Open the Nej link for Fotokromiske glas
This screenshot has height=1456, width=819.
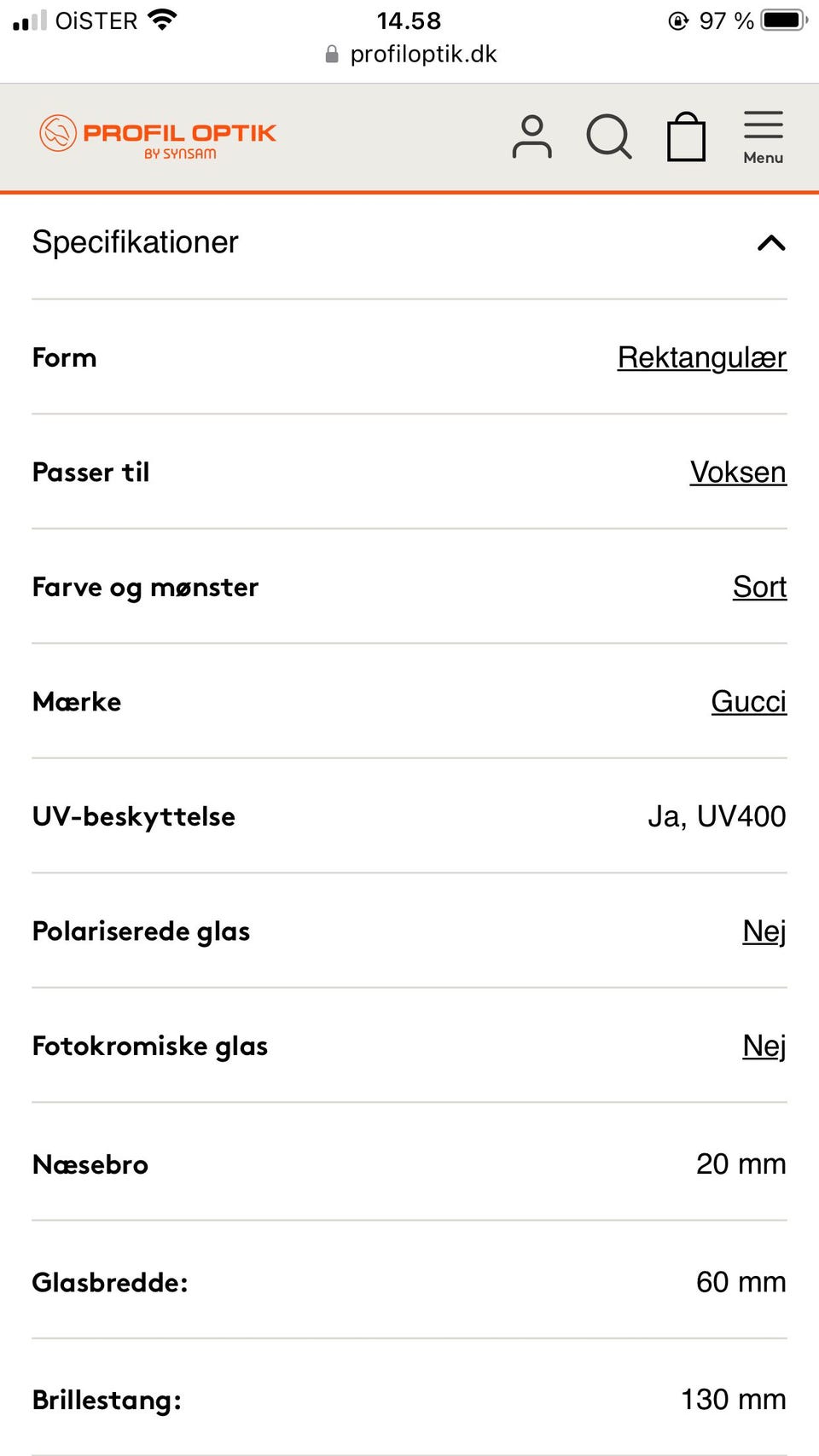pyautogui.click(x=764, y=1046)
